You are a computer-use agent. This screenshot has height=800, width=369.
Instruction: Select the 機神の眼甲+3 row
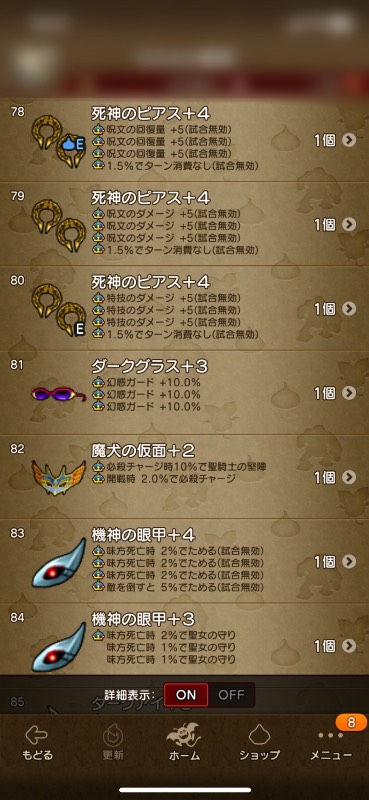184,639
